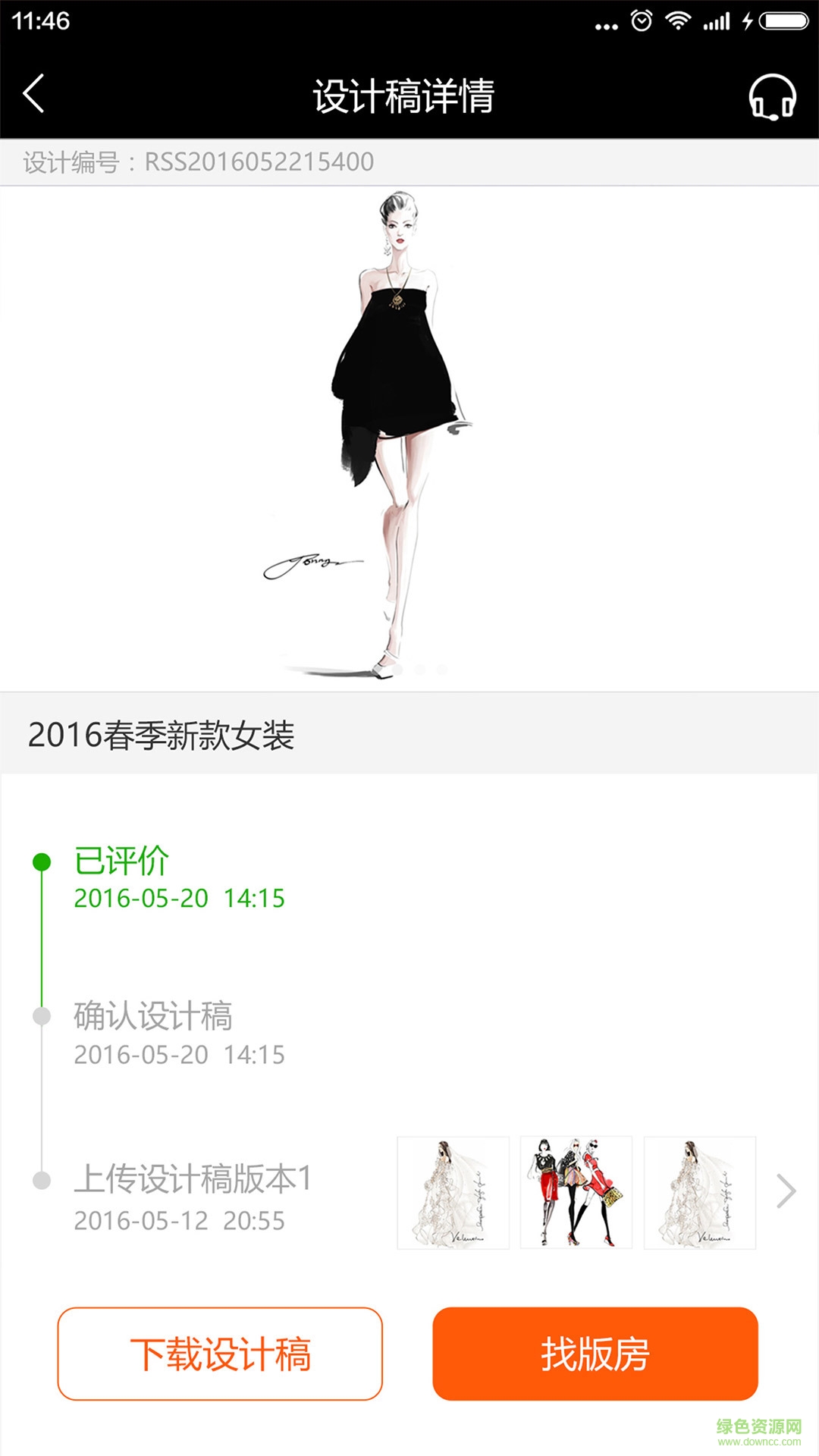
Task: Tap the timeline dot next to 上传设计稿版本1
Action: (x=40, y=1179)
